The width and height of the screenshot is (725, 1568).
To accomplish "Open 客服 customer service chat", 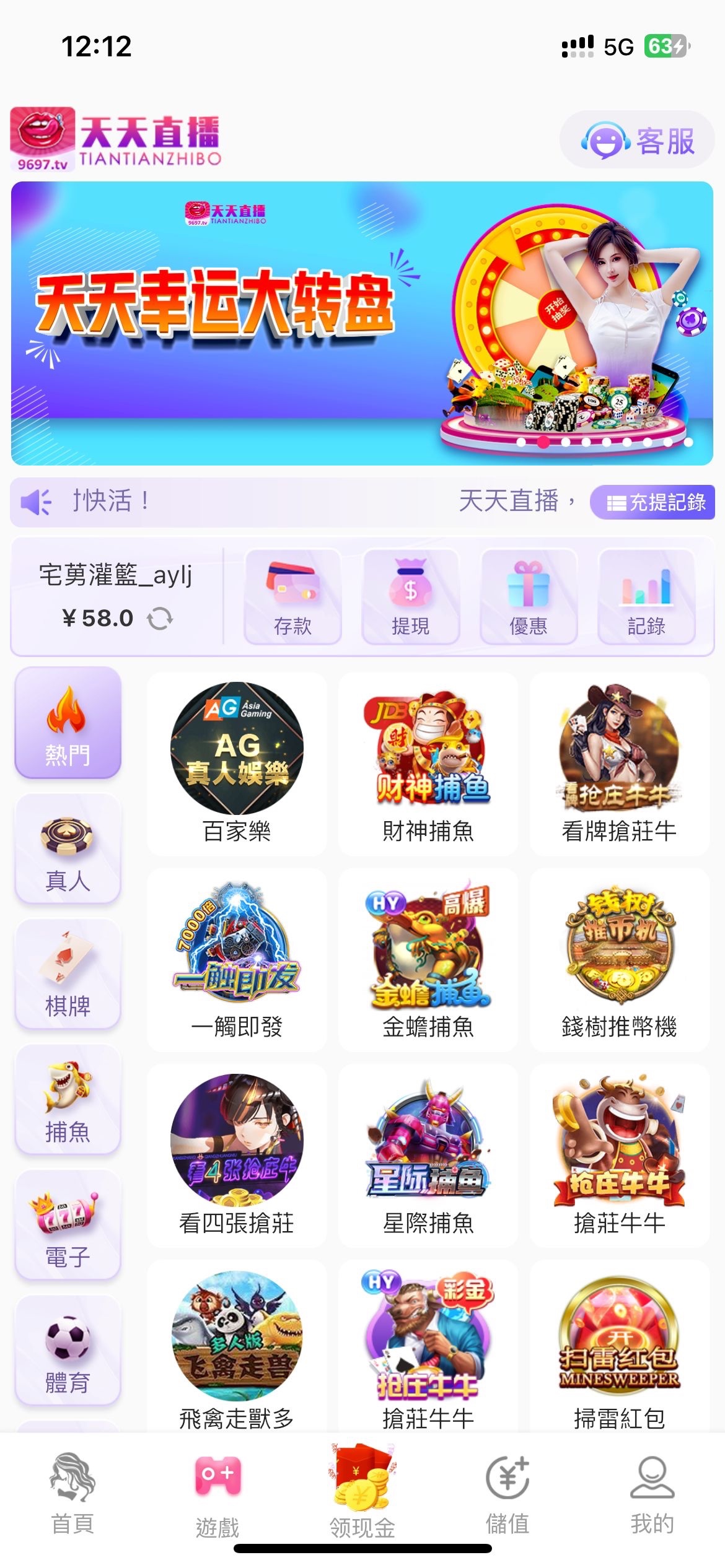I will (x=637, y=140).
